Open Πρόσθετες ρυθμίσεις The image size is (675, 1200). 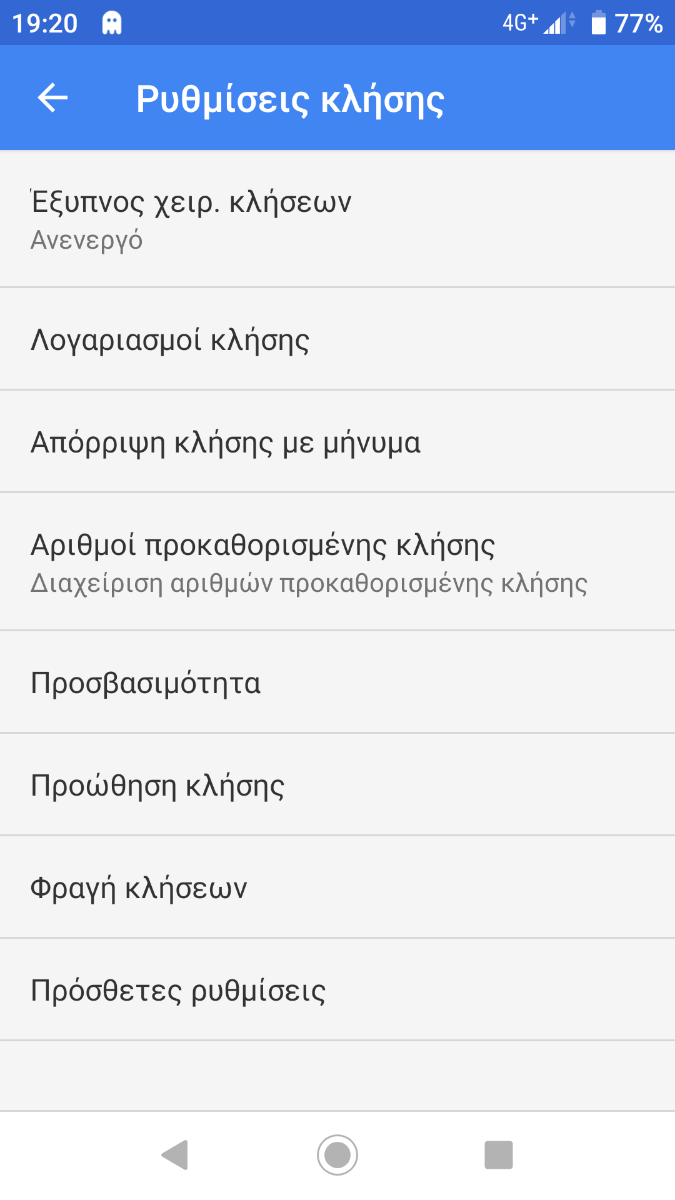coord(337,990)
